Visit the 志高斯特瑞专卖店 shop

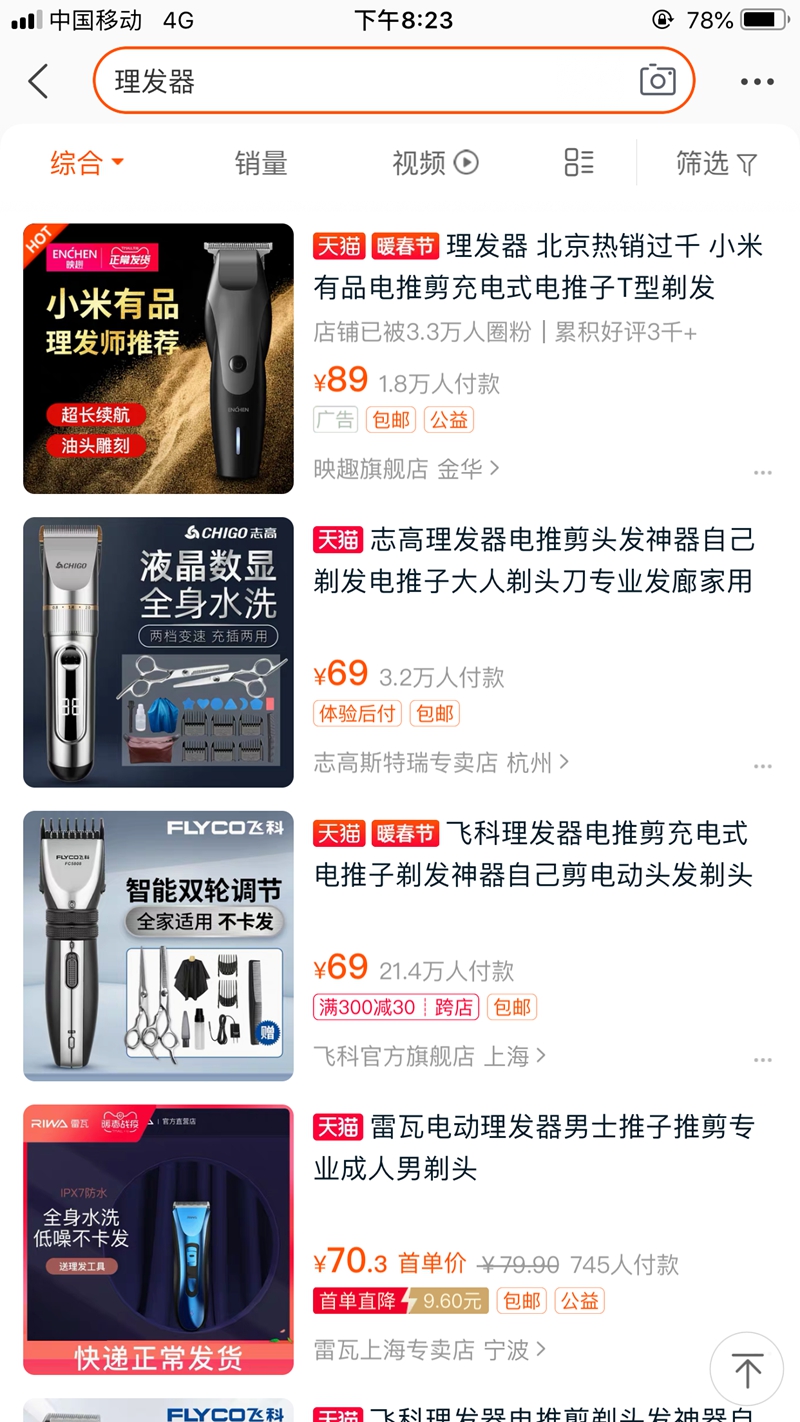(440, 762)
